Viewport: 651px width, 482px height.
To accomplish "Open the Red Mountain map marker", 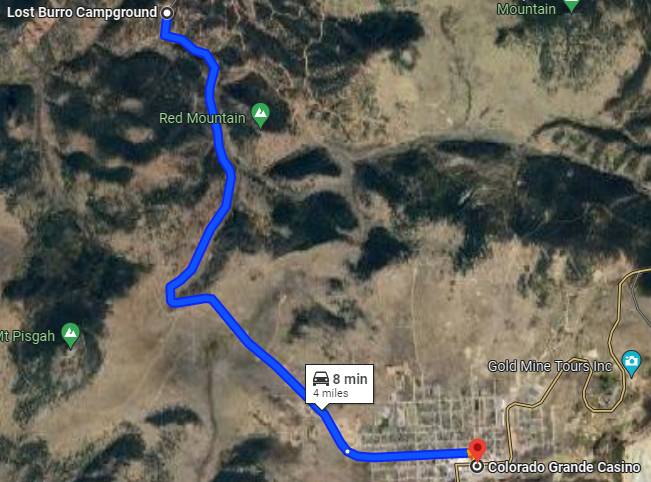I will coord(260,117).
